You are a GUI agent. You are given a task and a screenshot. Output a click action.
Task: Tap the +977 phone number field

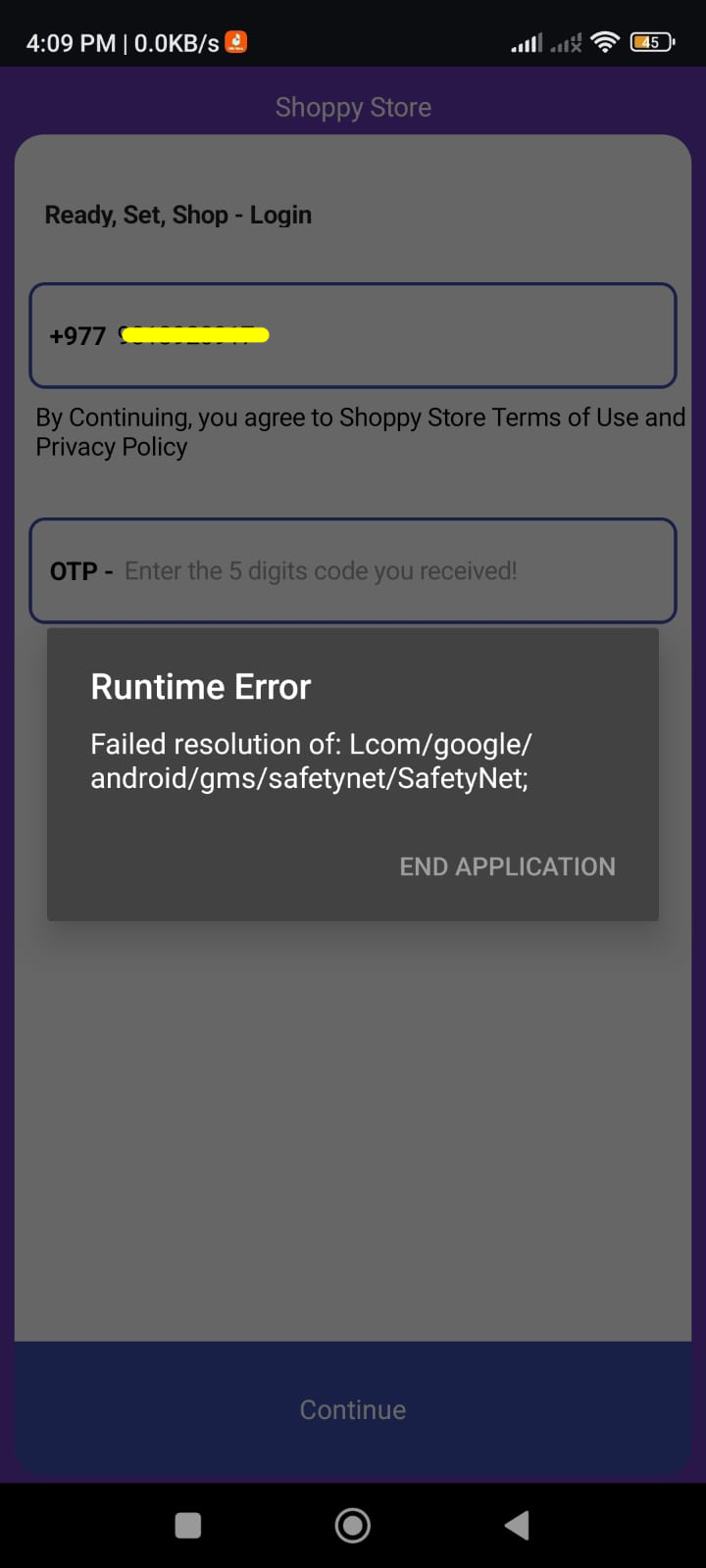pyautogui.click(x=353, y=335)
